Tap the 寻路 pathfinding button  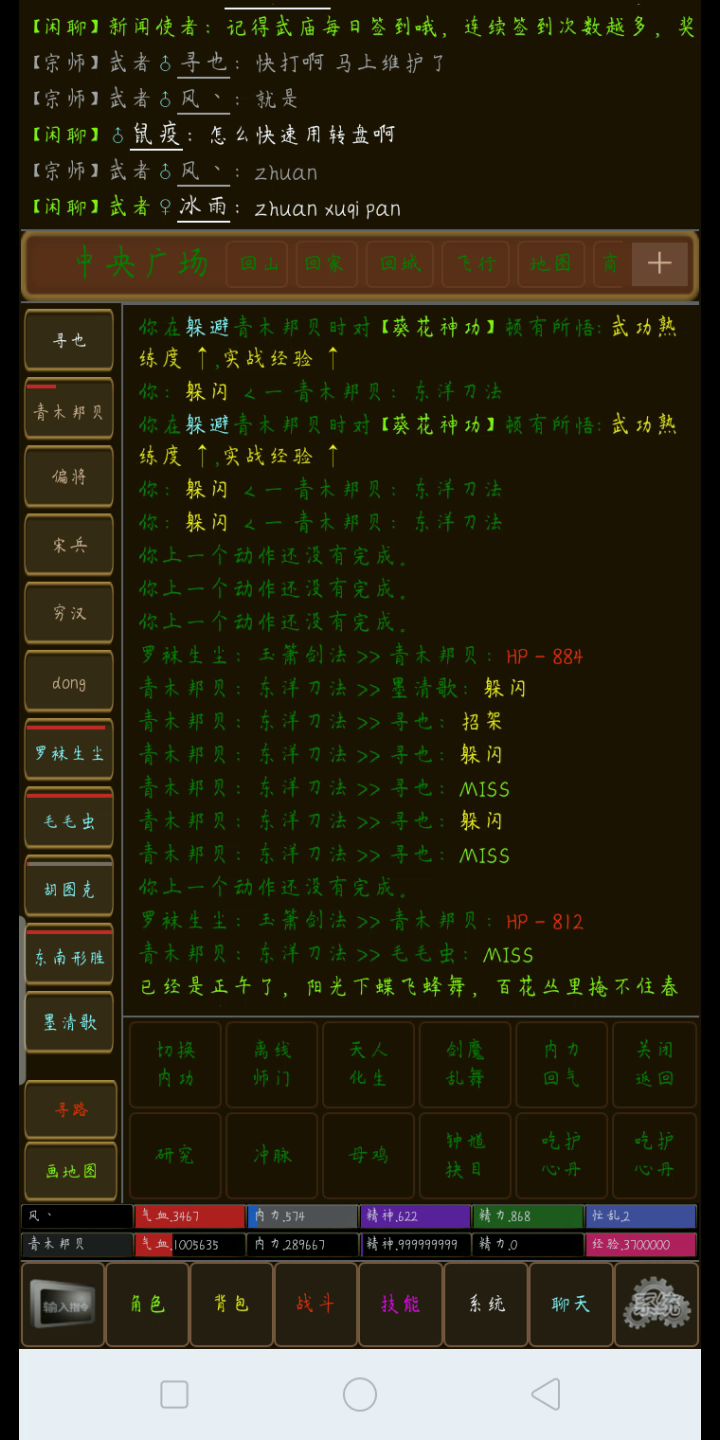point(71,1109)
